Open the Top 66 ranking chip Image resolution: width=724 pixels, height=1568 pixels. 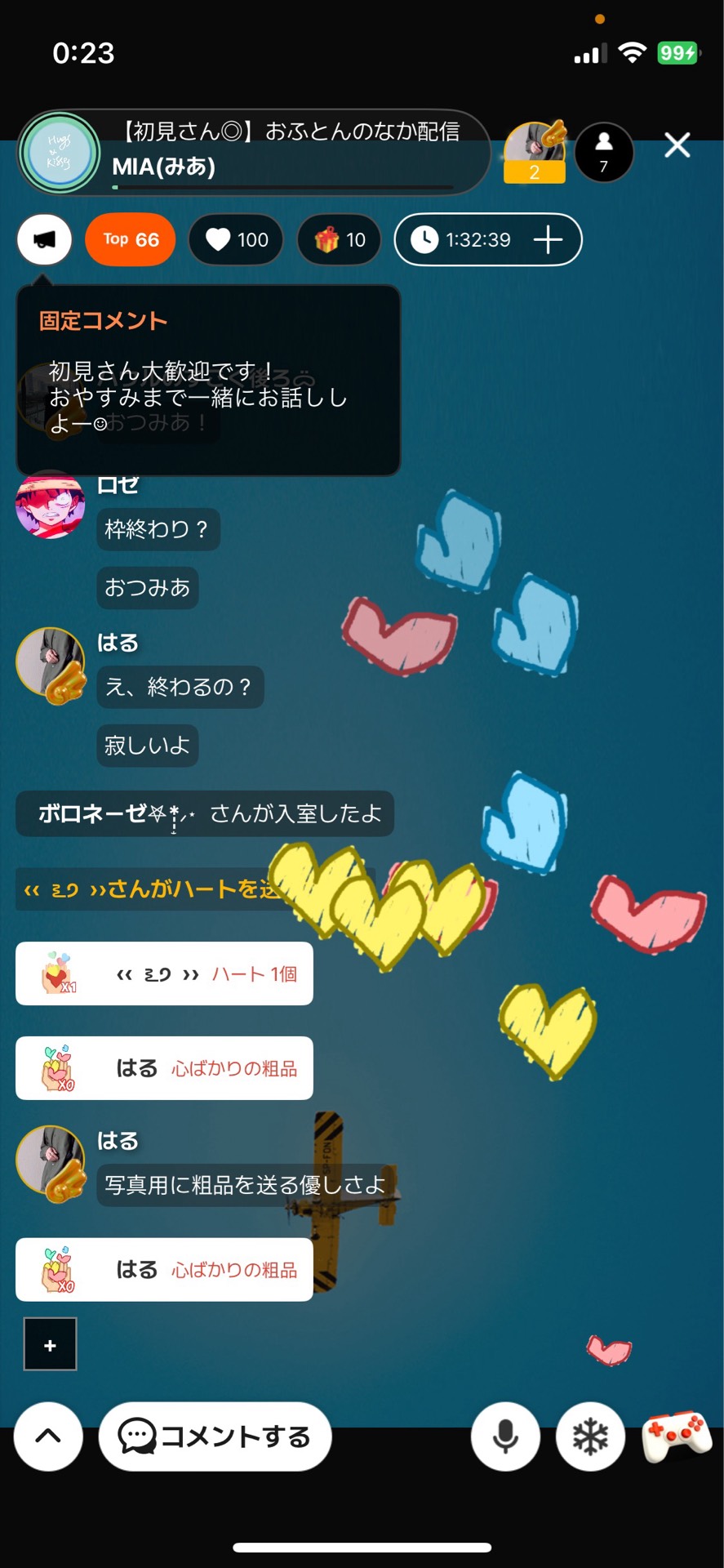tap(131, 239)
